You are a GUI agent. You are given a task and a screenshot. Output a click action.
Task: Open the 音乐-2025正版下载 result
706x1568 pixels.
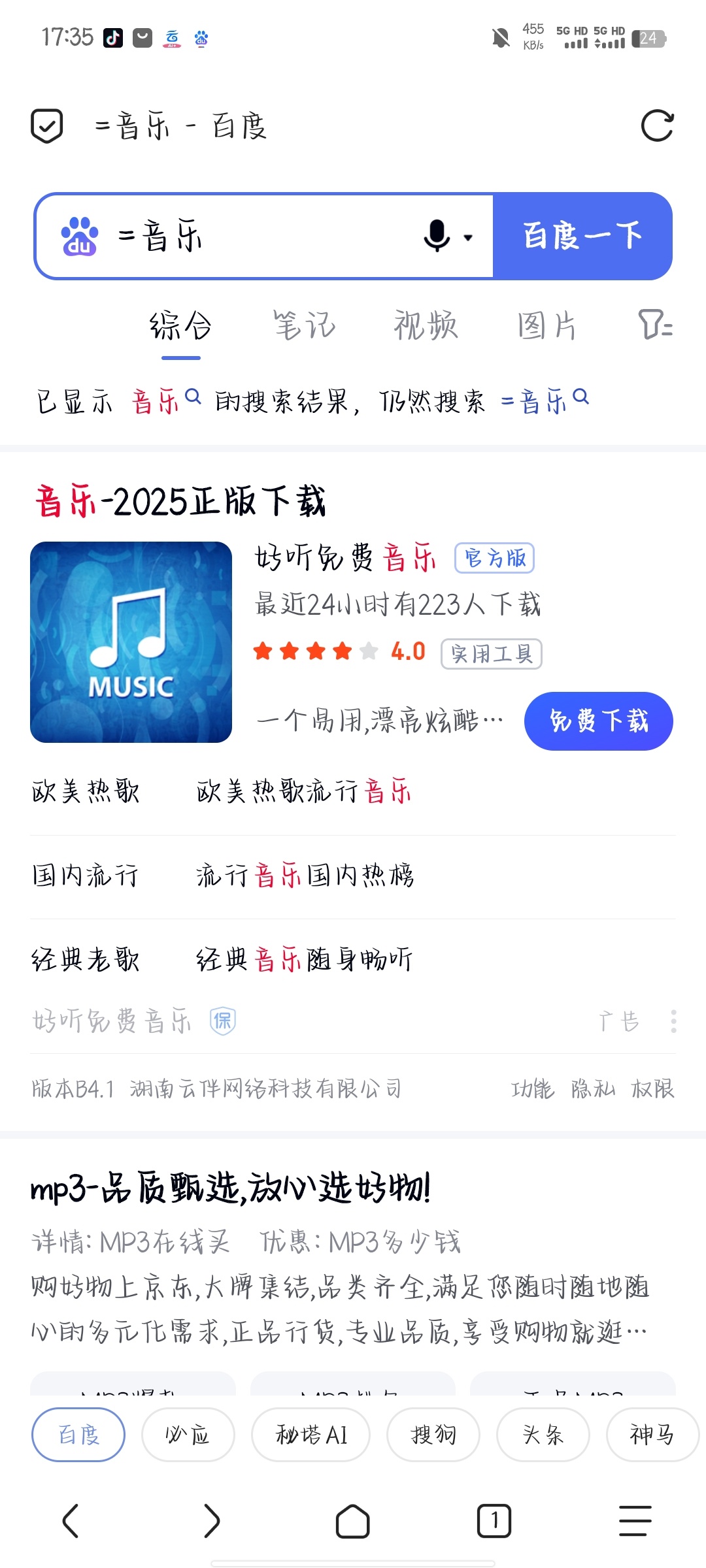pyautogui.click(x=180, y=502)
